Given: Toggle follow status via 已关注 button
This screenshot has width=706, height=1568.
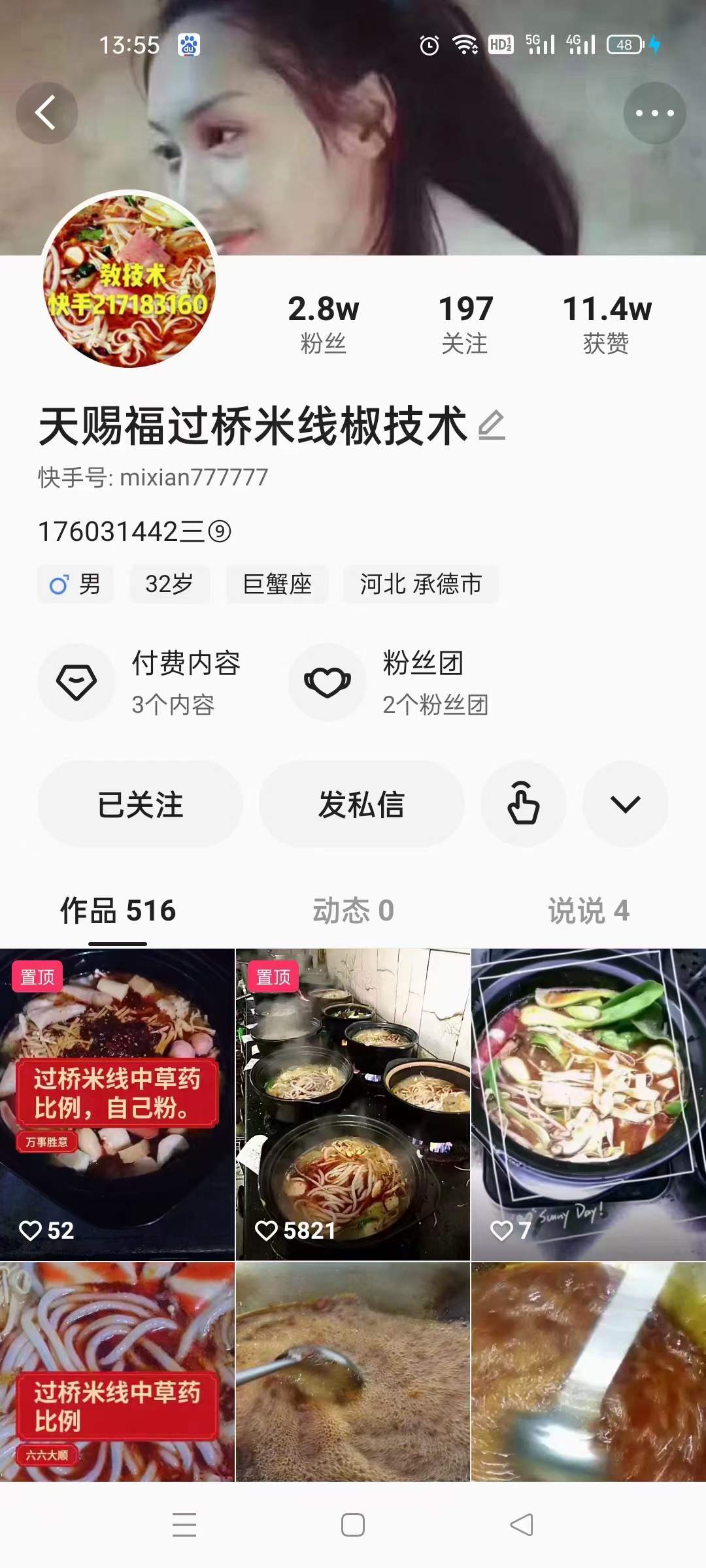Looking at the screenshot, I should [x=141, y=805].
